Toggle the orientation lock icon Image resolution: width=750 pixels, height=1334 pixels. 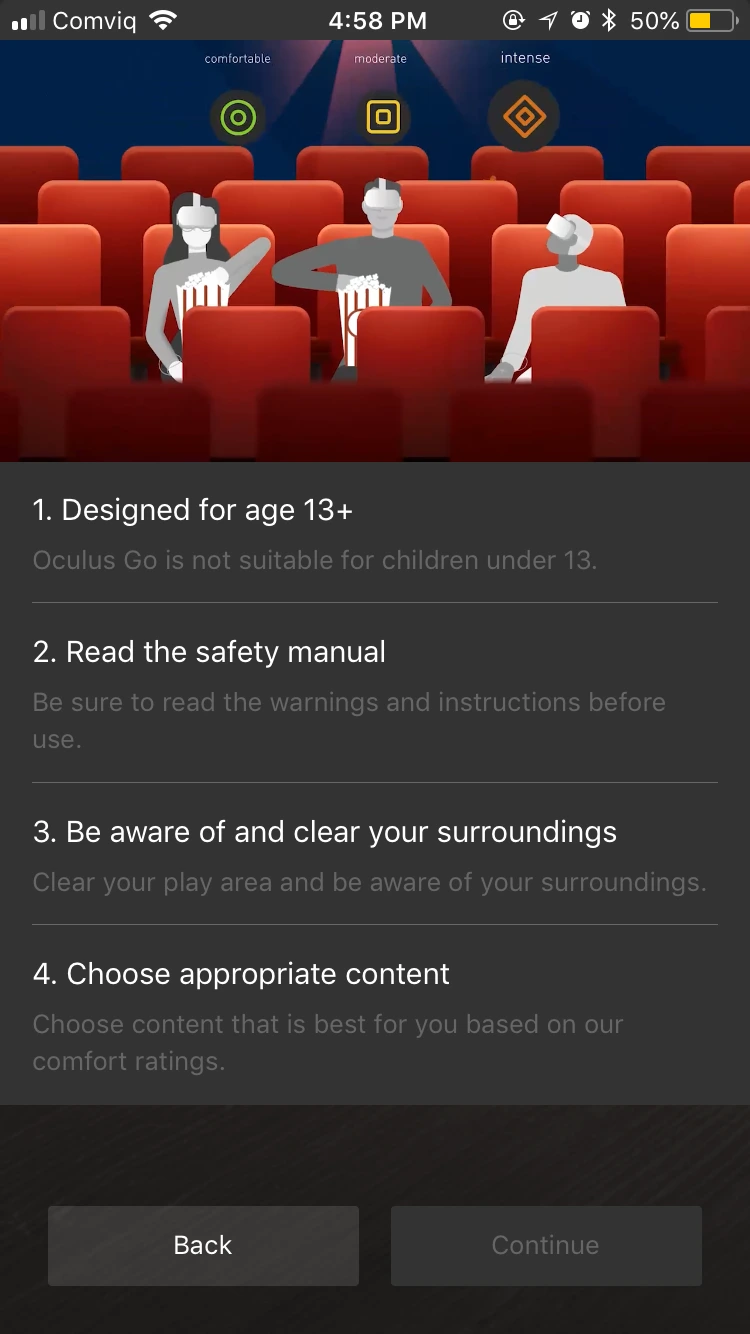(512, 18)
